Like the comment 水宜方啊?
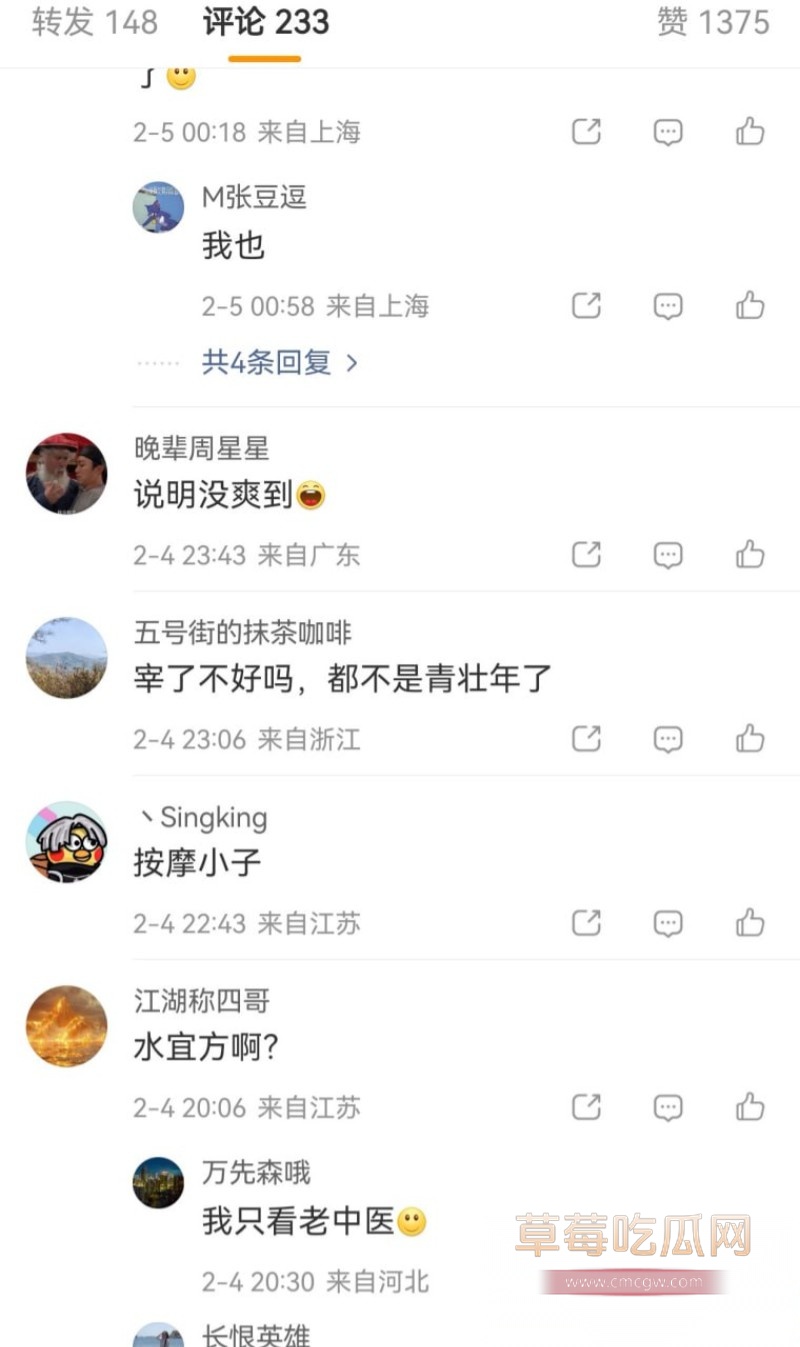Image resolution: width=800 pixels, height=1347 pixels. point(749,1107)
